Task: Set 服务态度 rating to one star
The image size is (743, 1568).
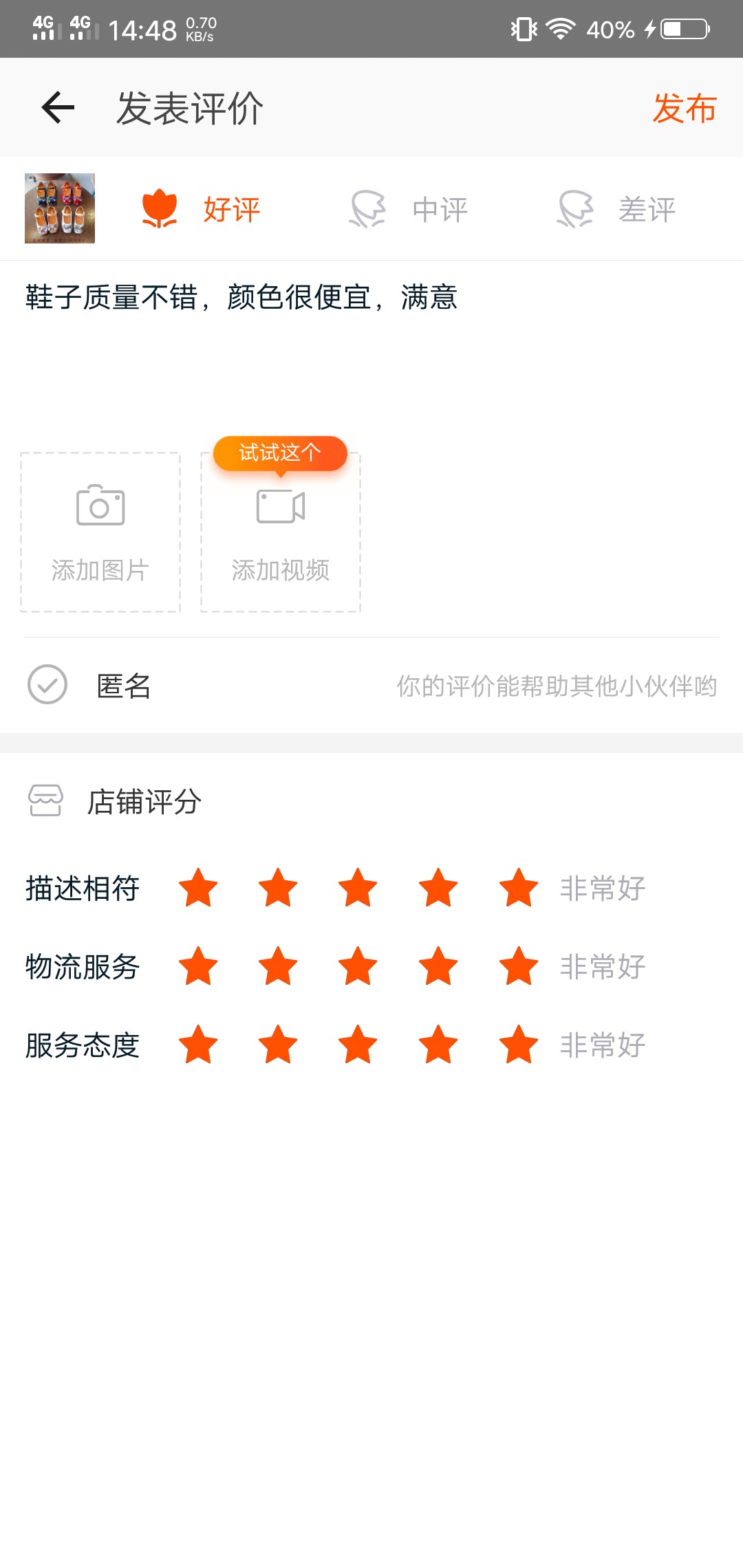Action: pyautogui.click(x=198, y=1045)
